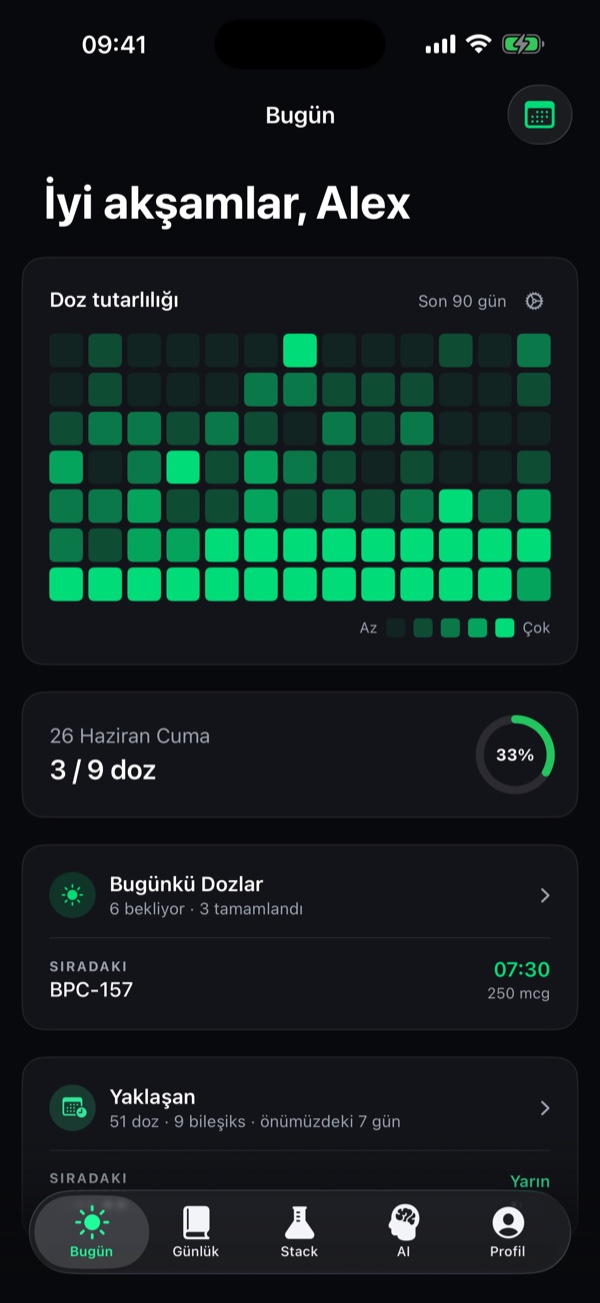600x1303 pixels.
Task: View next dose BPC-157 details
Action: [300, 980]
